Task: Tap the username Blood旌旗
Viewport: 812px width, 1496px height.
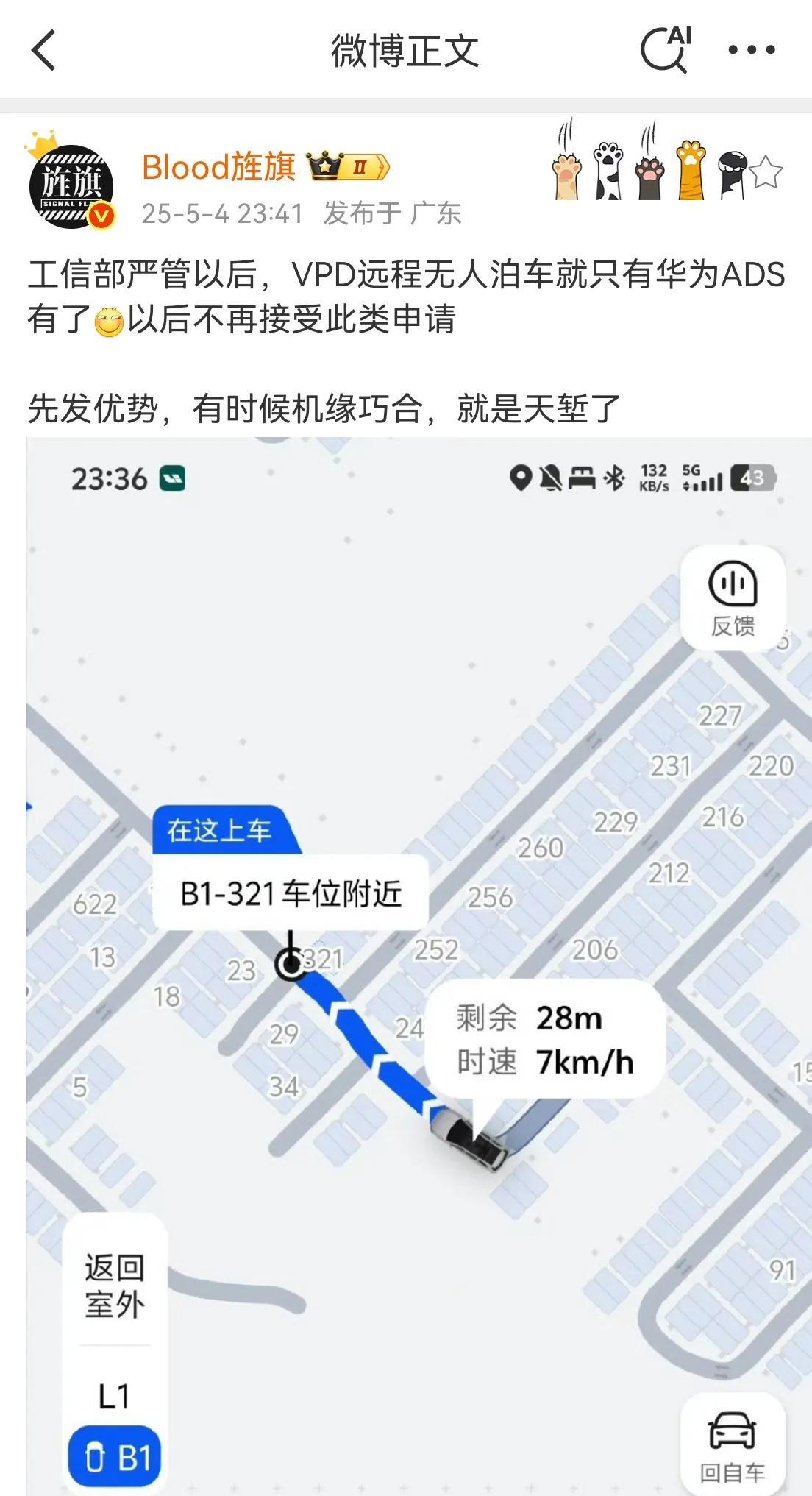Action: [x=218, y=168]
